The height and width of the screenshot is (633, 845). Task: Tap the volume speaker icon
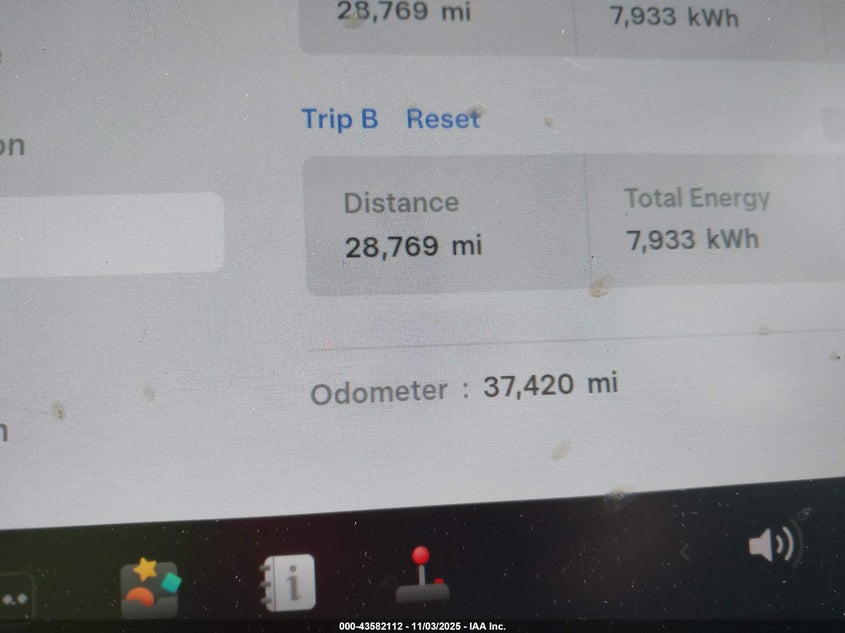[771, 546]
